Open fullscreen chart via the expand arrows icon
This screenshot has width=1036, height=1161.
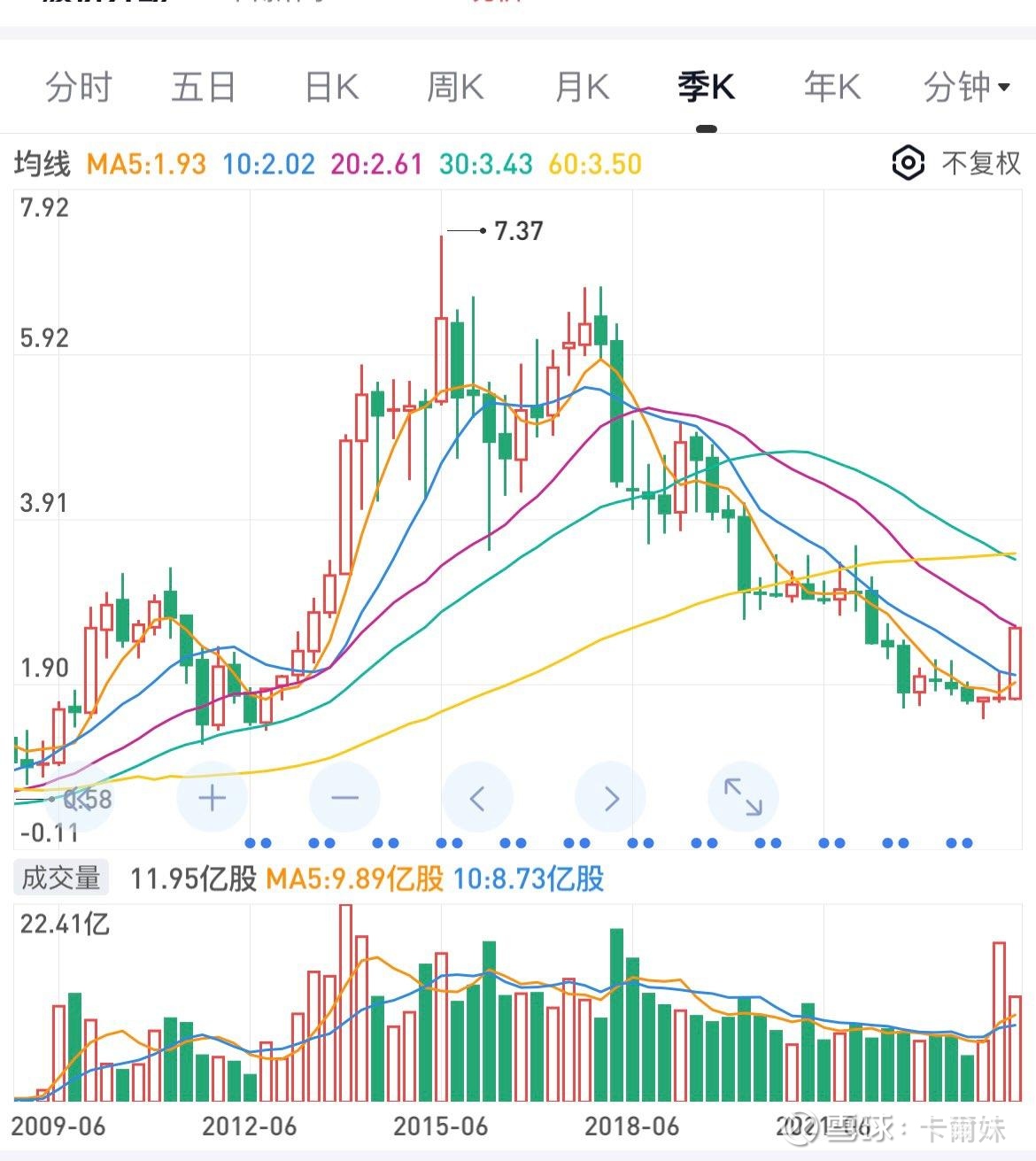pos(743,797)
